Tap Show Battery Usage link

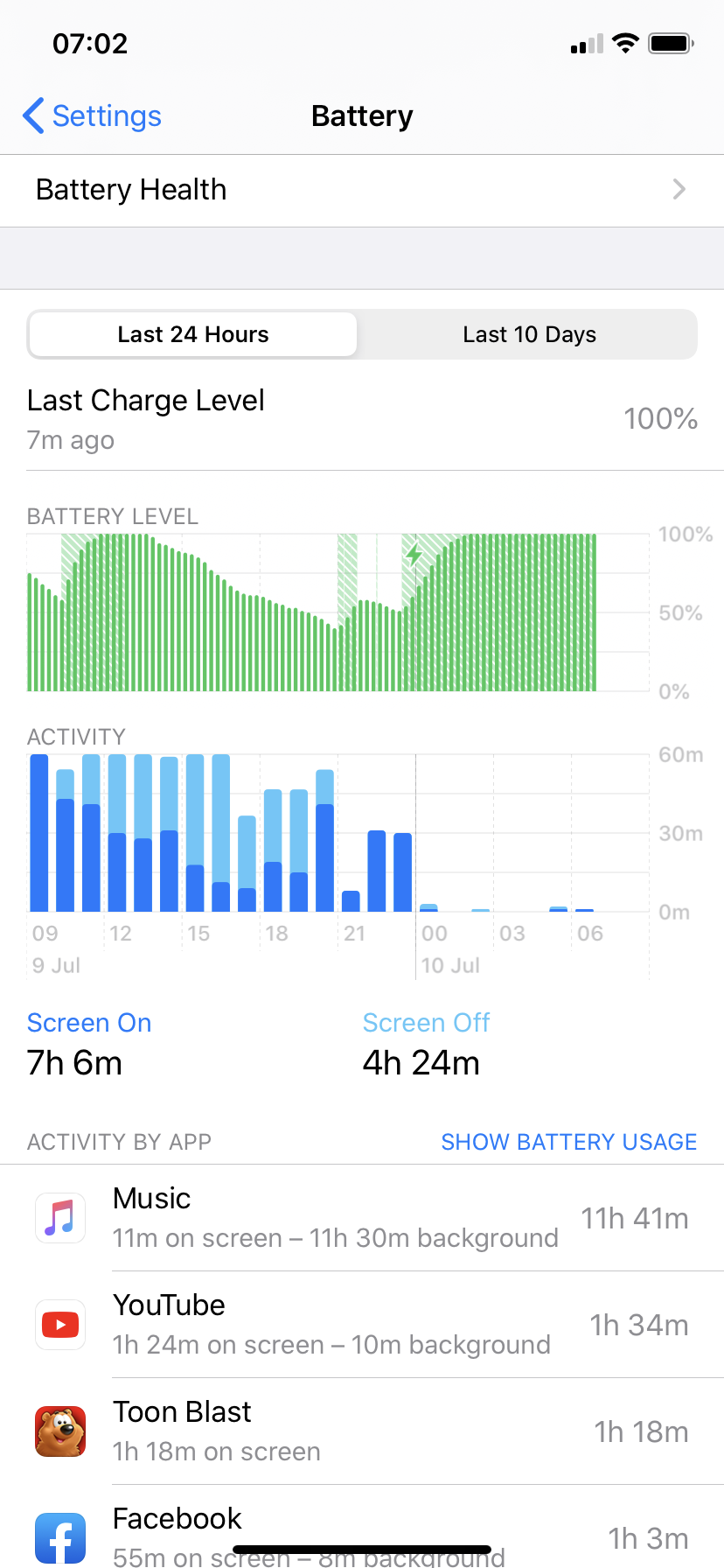568,1142
